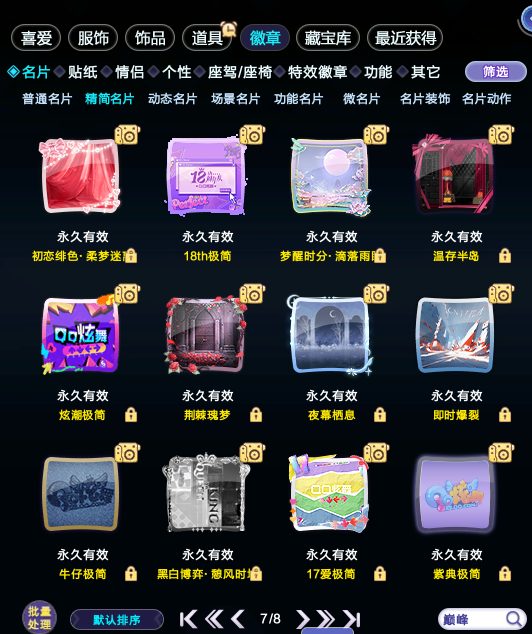
Task: Select the 18th极简 card
Action: coord(207,176)
